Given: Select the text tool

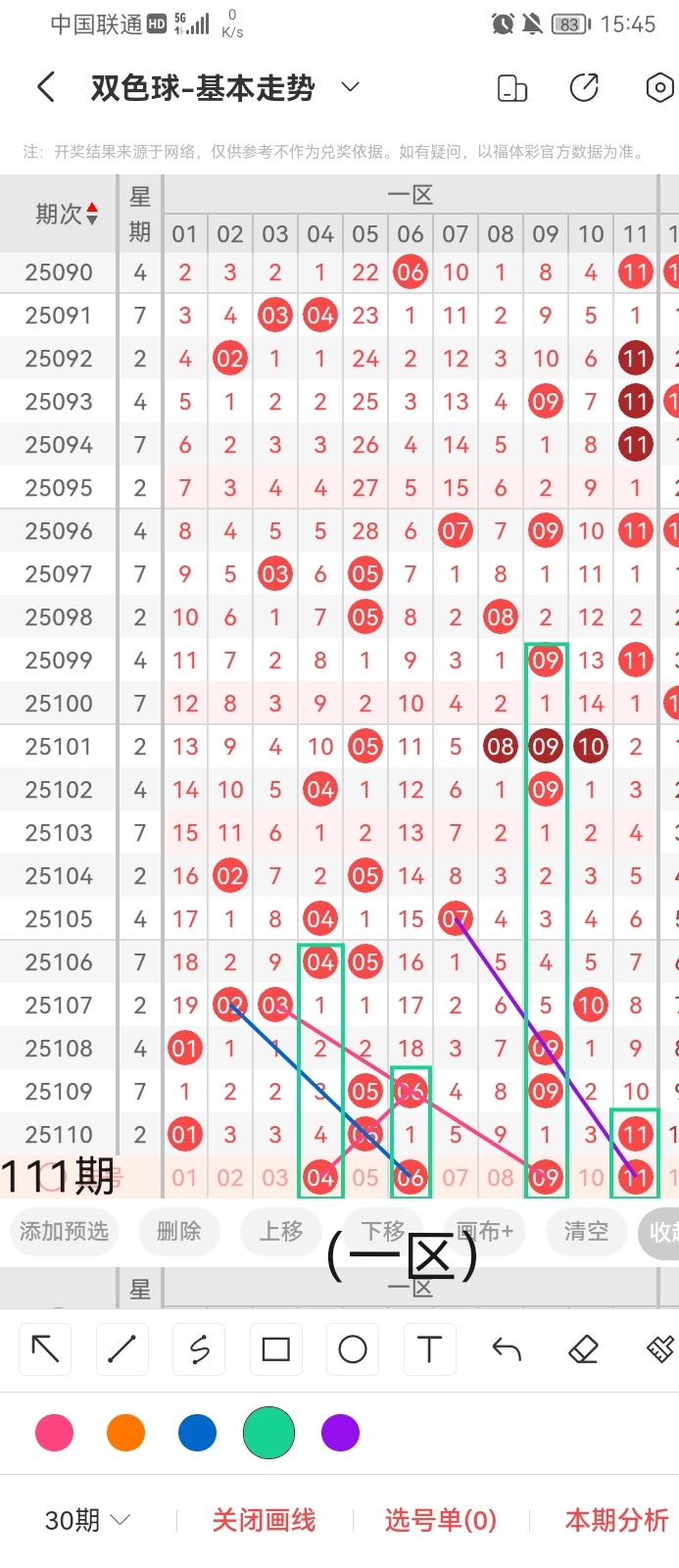Looking at the screenshot, I should point(429,1349).
